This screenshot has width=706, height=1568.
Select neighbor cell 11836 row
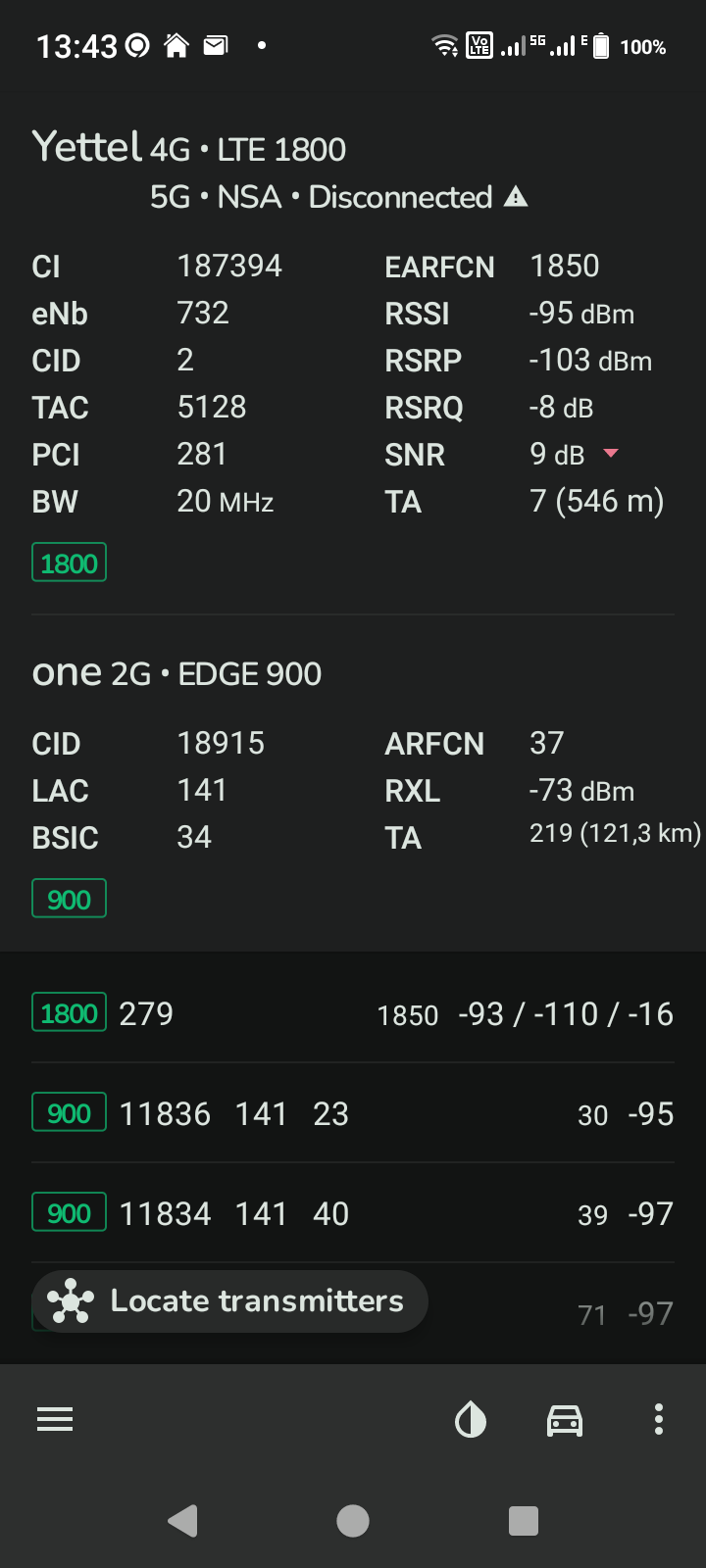pos(353,1113)
